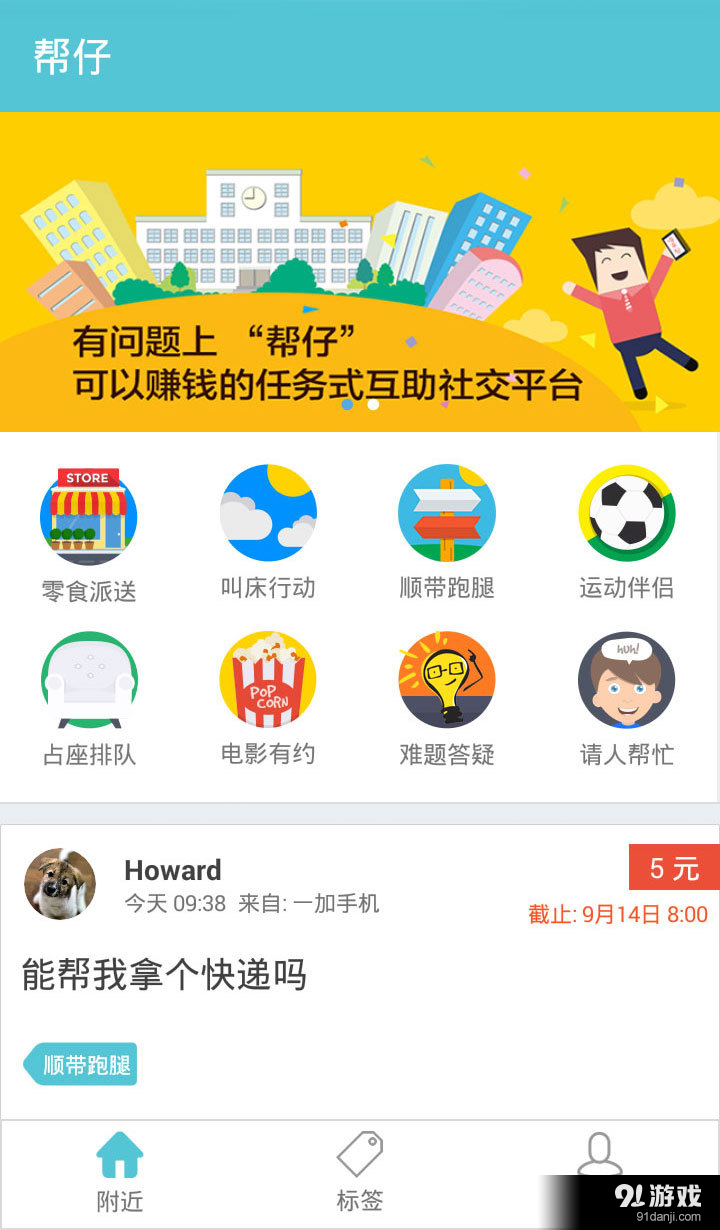Open the 零食派送 snack delivery icon
This screenshot has height=1230, width=720.
click(89, 513)
